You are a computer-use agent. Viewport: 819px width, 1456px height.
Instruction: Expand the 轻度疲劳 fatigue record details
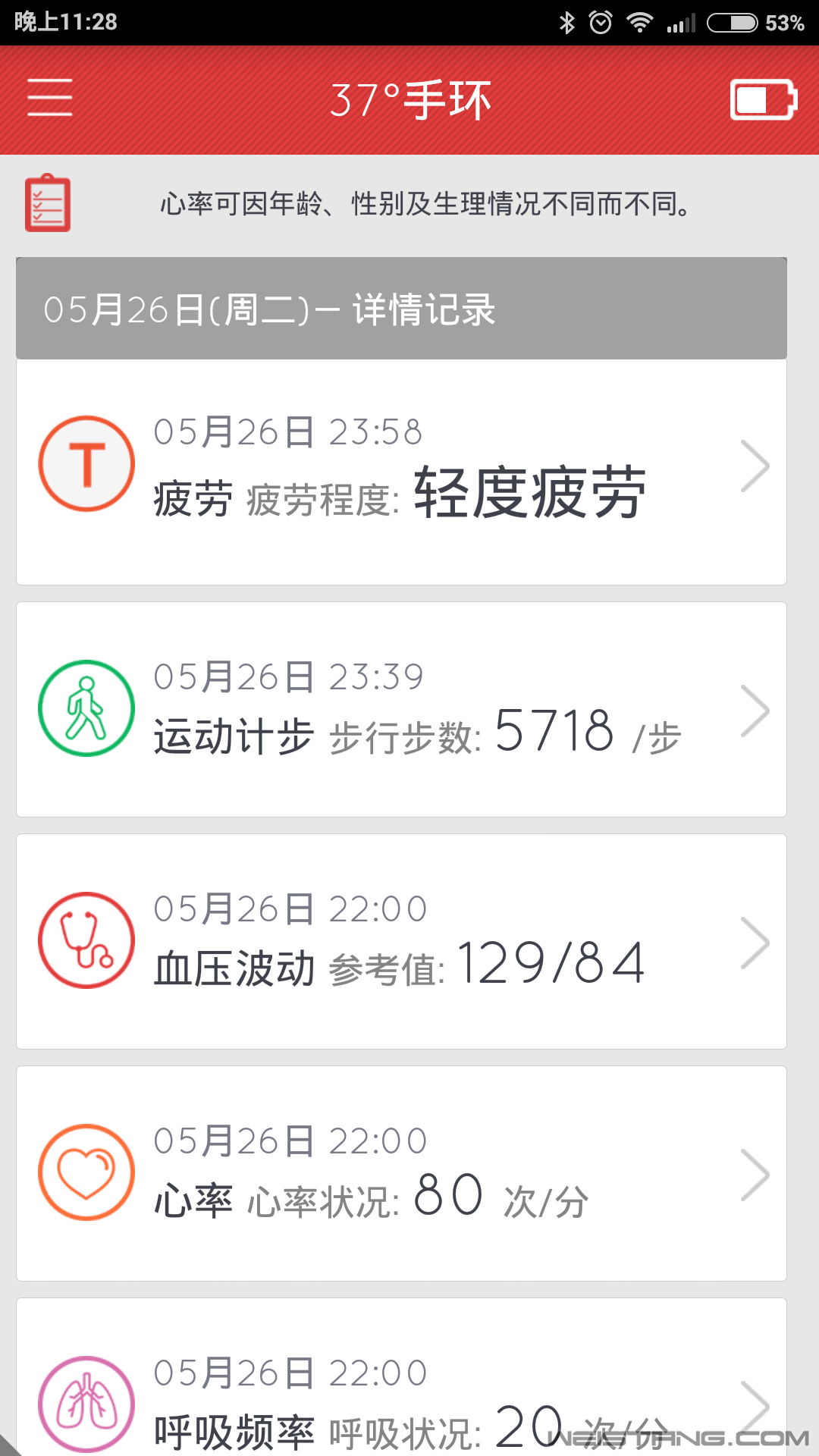coord(756,466)
